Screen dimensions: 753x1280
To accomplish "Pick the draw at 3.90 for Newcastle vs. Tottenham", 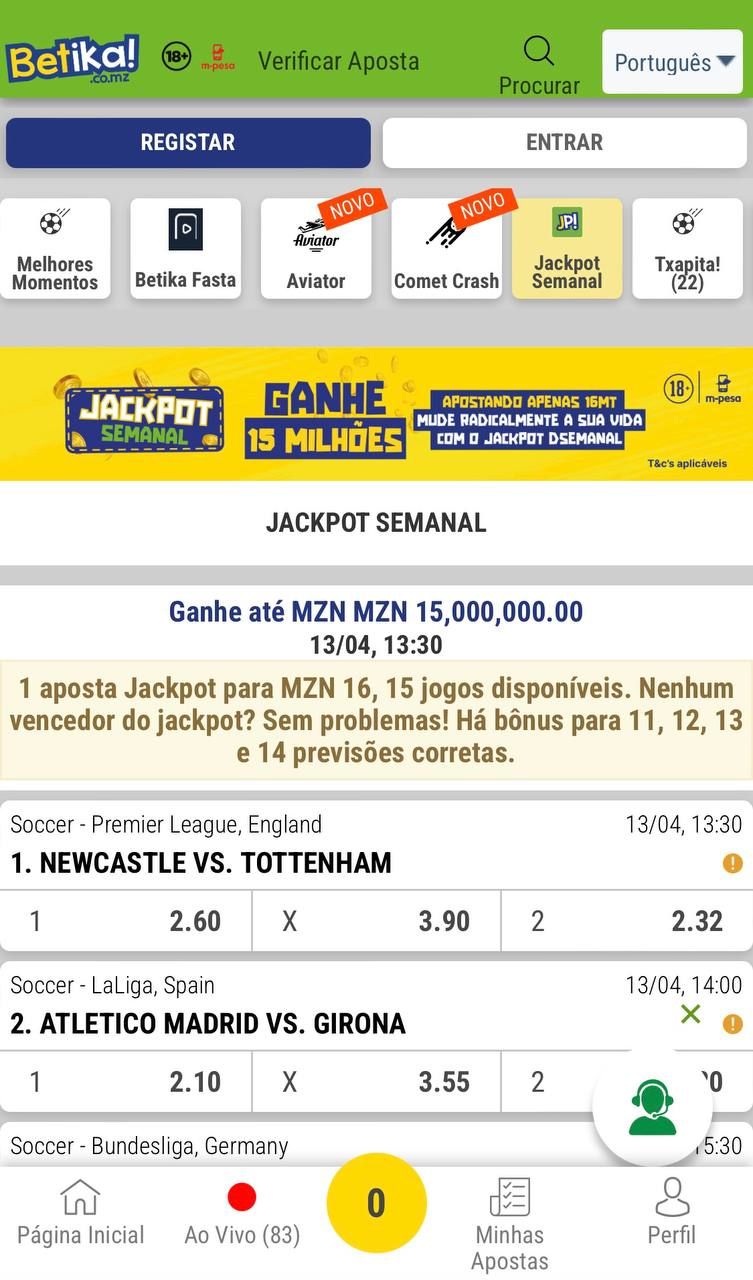I will (x=376, y=921).
